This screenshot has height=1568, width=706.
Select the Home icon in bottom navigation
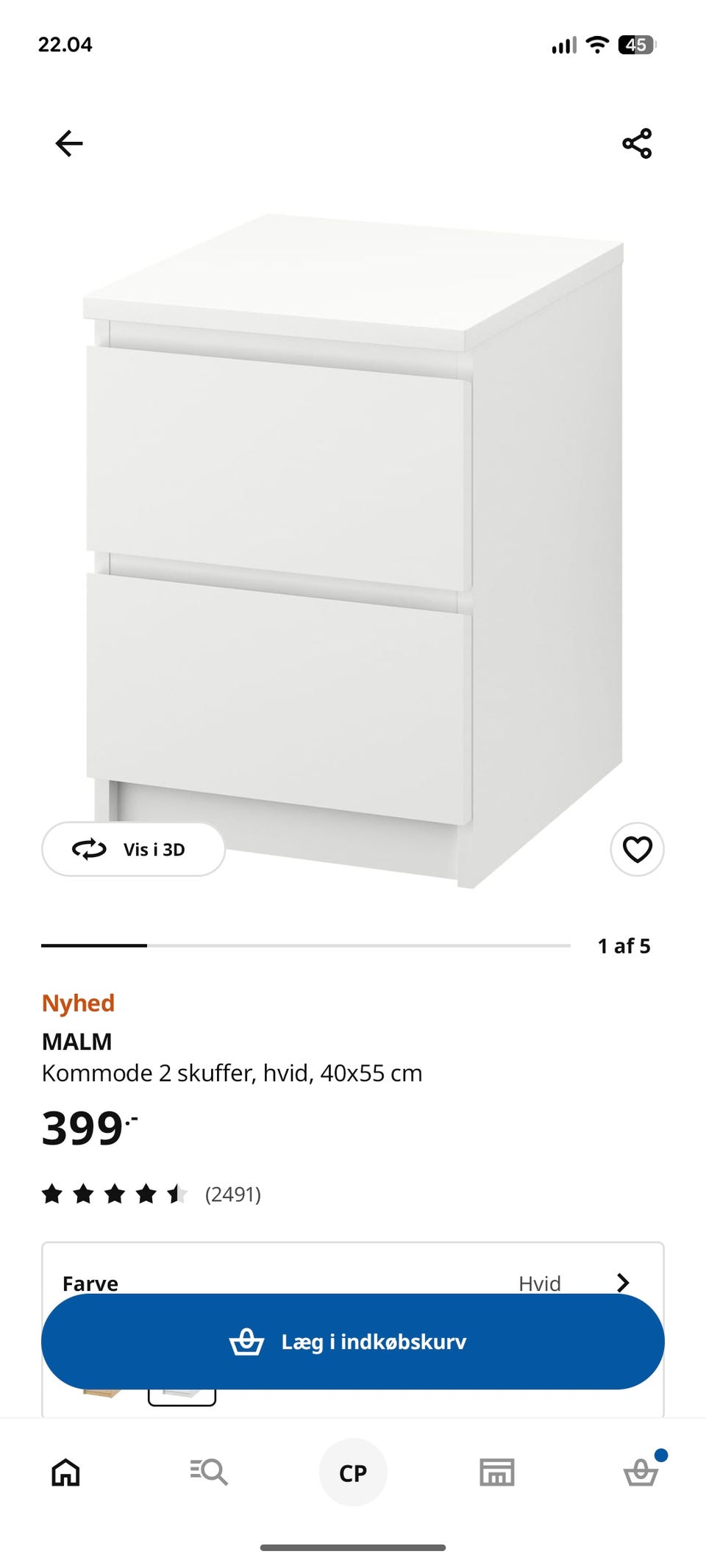[65, 1472]
